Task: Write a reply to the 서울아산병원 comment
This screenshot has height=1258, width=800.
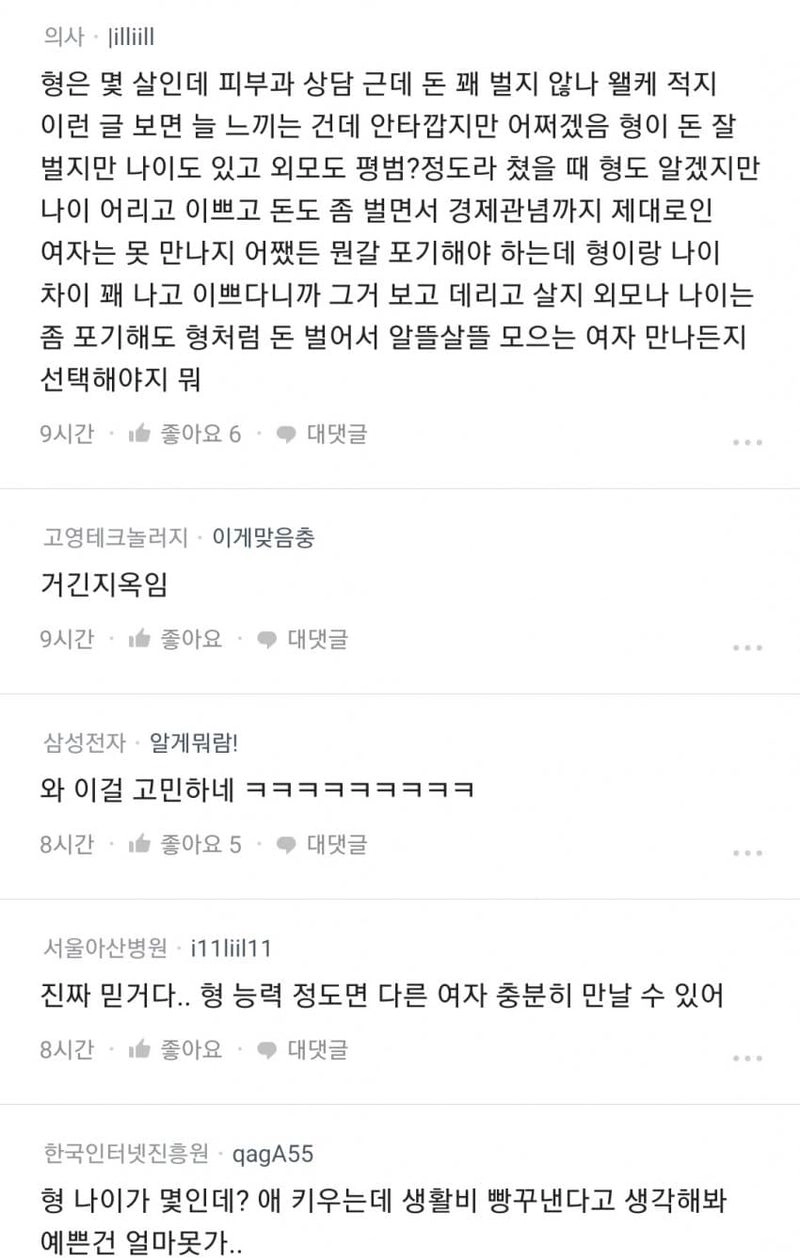Action: tap(303, 1050)
